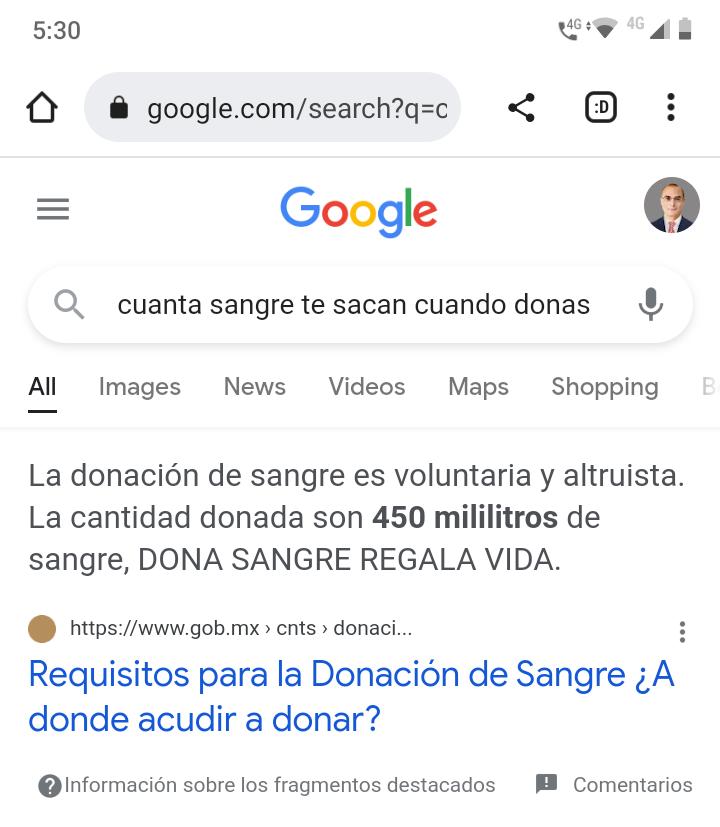
Task: Switch to the Videos tab
Action: [367, 387]
